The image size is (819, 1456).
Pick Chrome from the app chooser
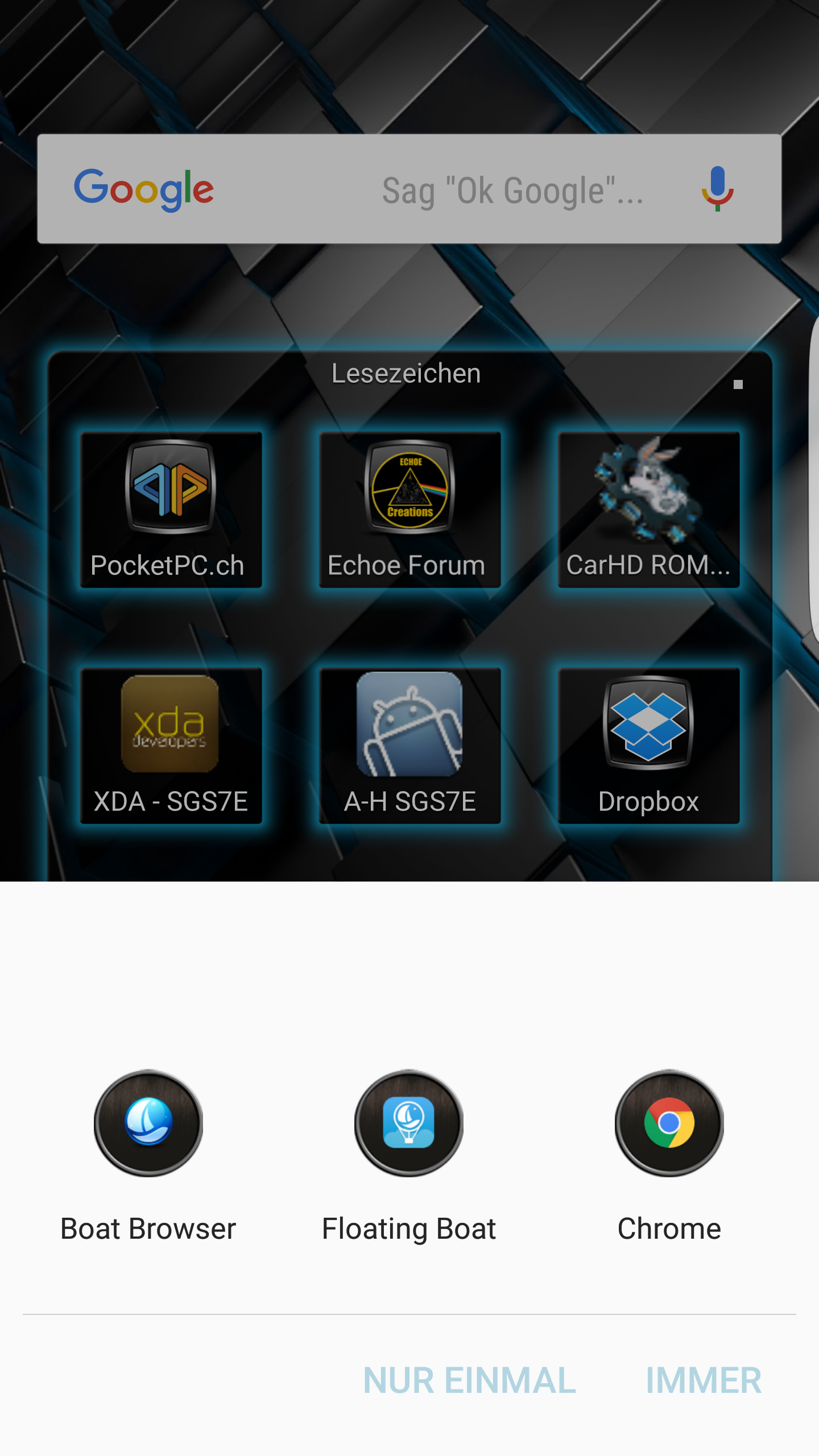(669, 1156)
